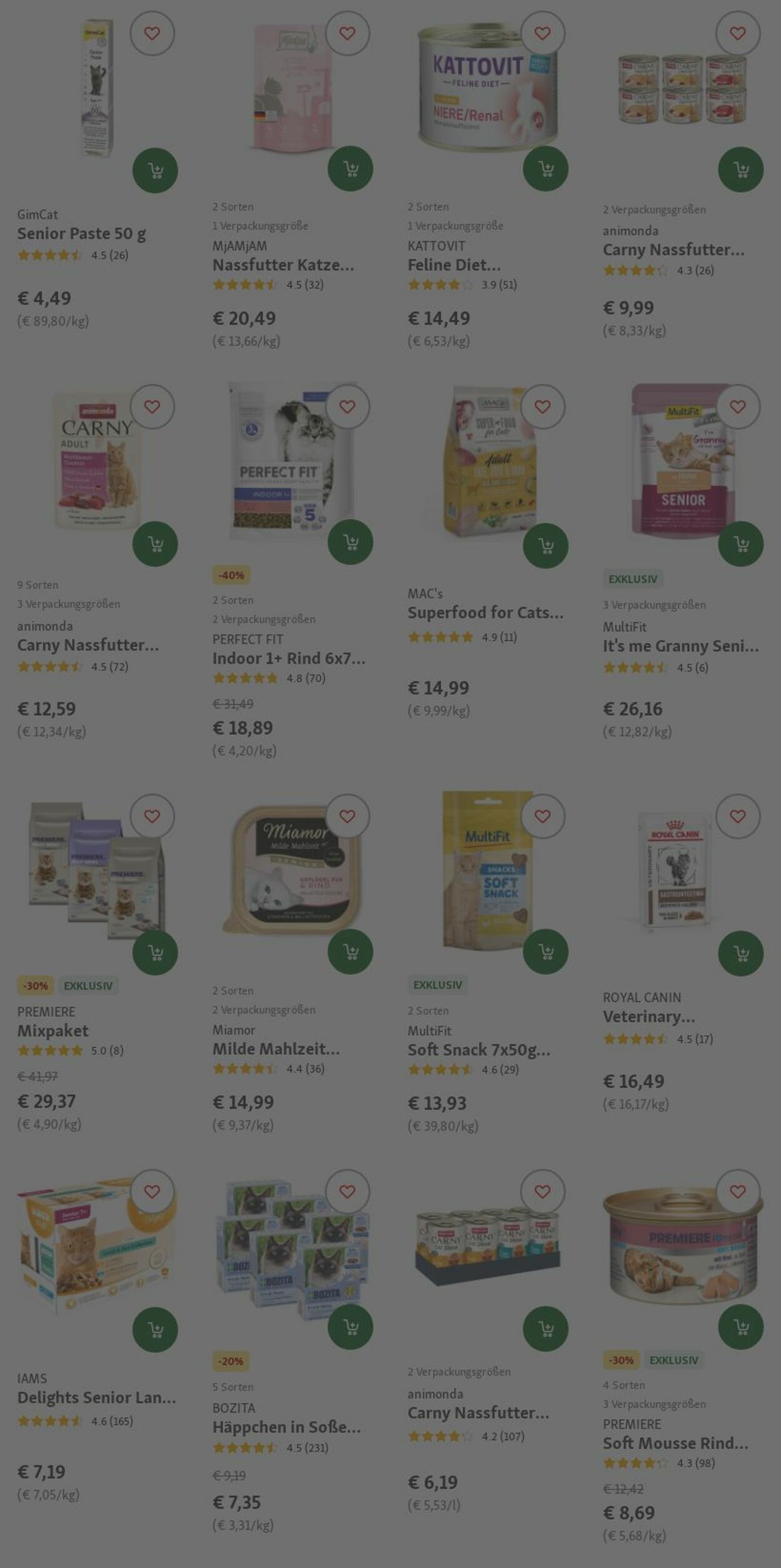Add PERFECT FIT Indoor 1+ Rind to cart

pyautogui.click(x=351, y=542)
